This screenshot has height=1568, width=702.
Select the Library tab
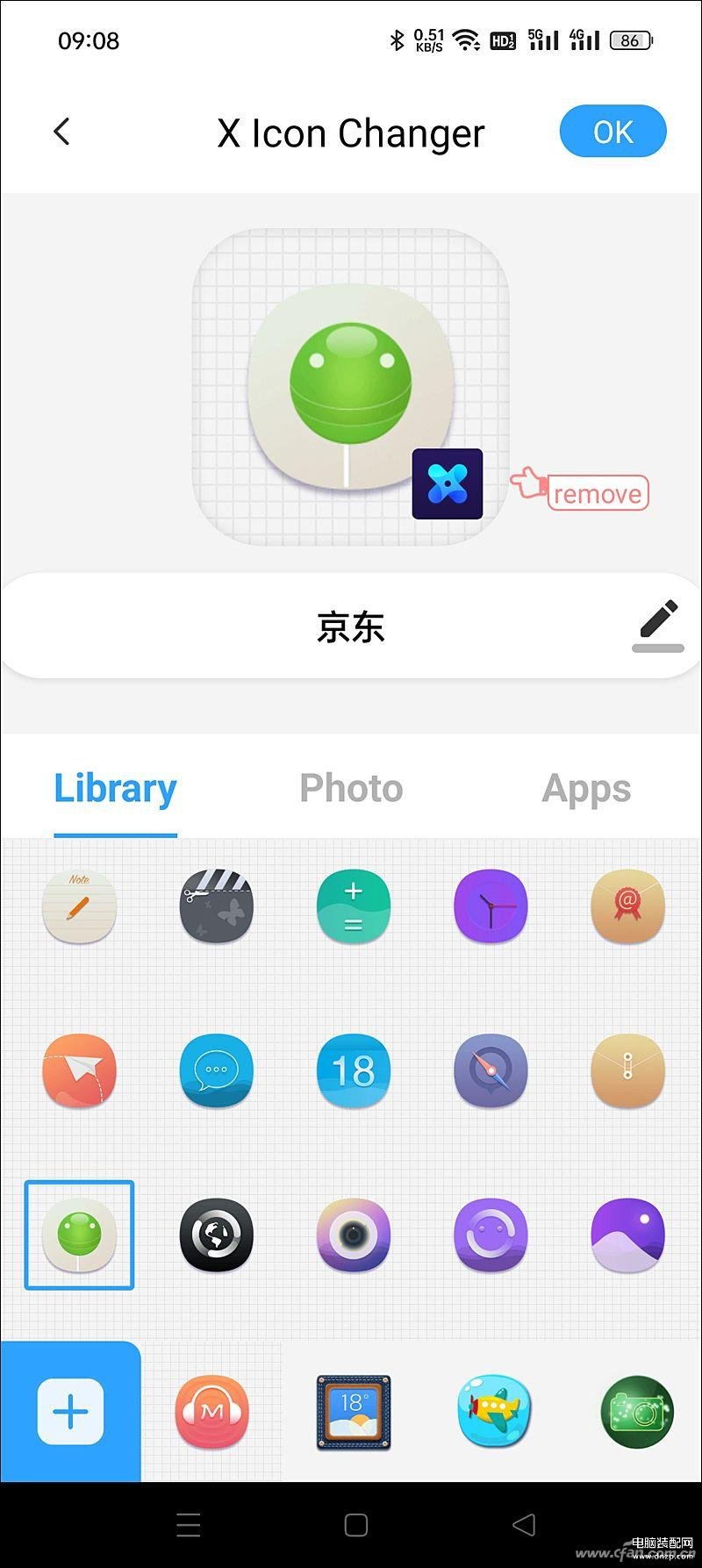115,788
